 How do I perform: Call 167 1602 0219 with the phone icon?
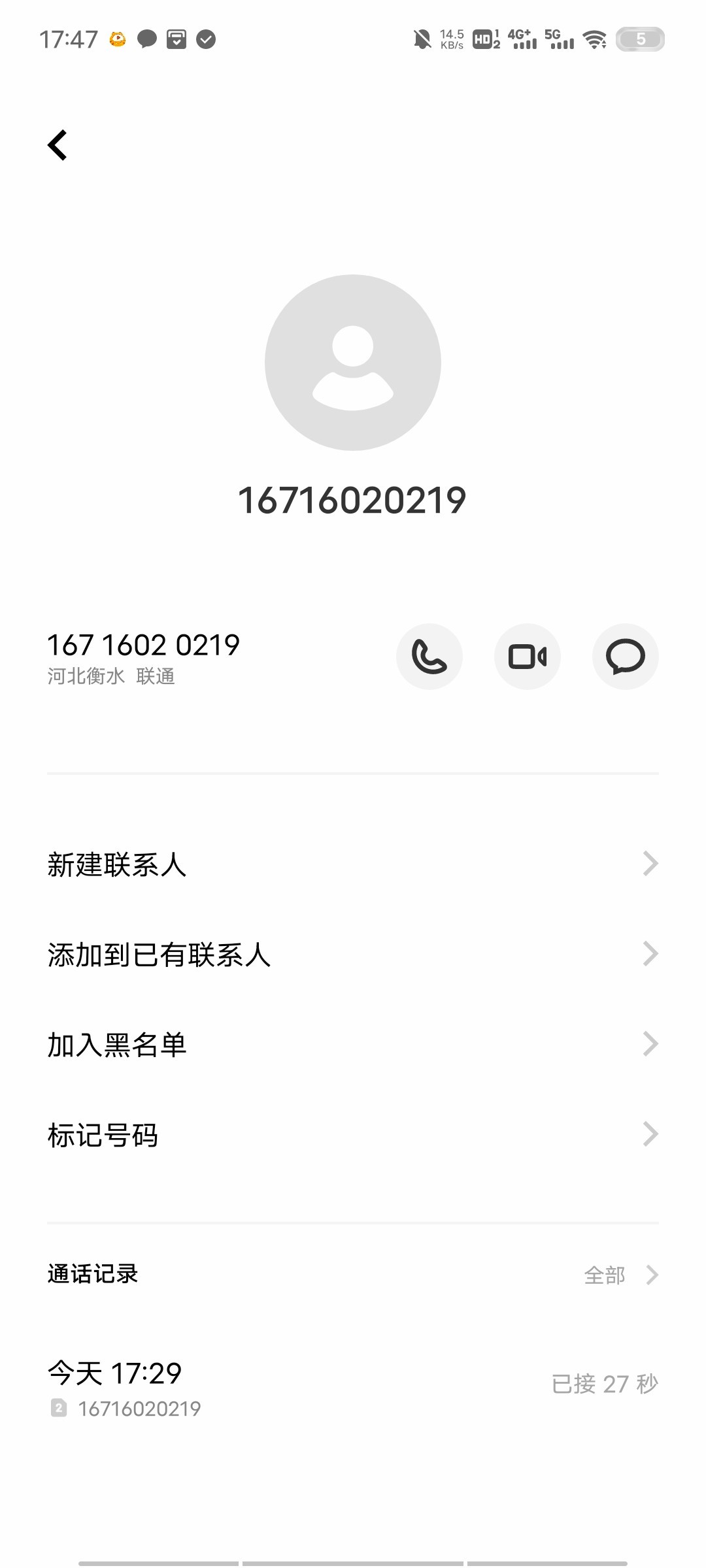(429, 657)
